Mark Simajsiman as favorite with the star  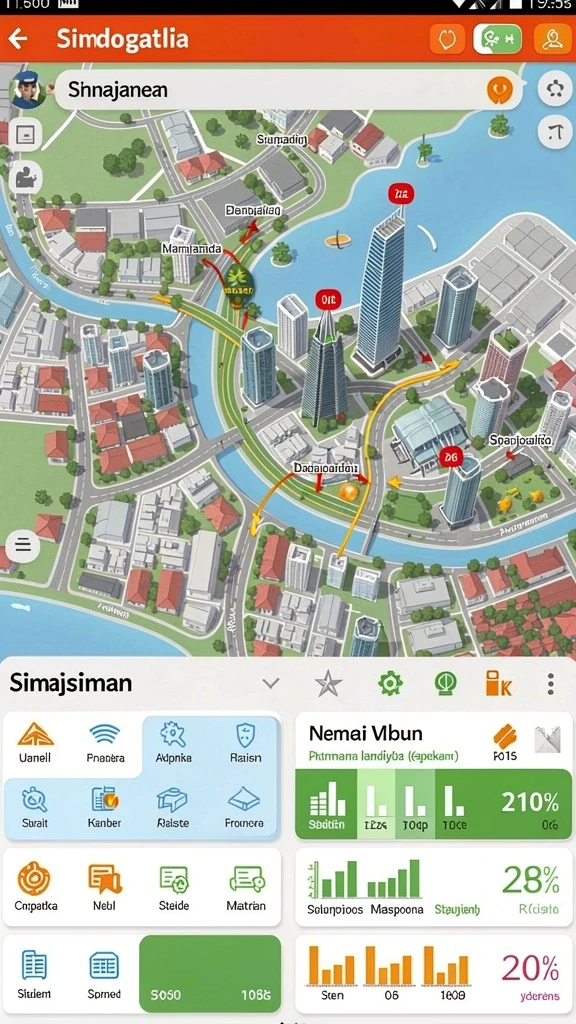(328, 684)
